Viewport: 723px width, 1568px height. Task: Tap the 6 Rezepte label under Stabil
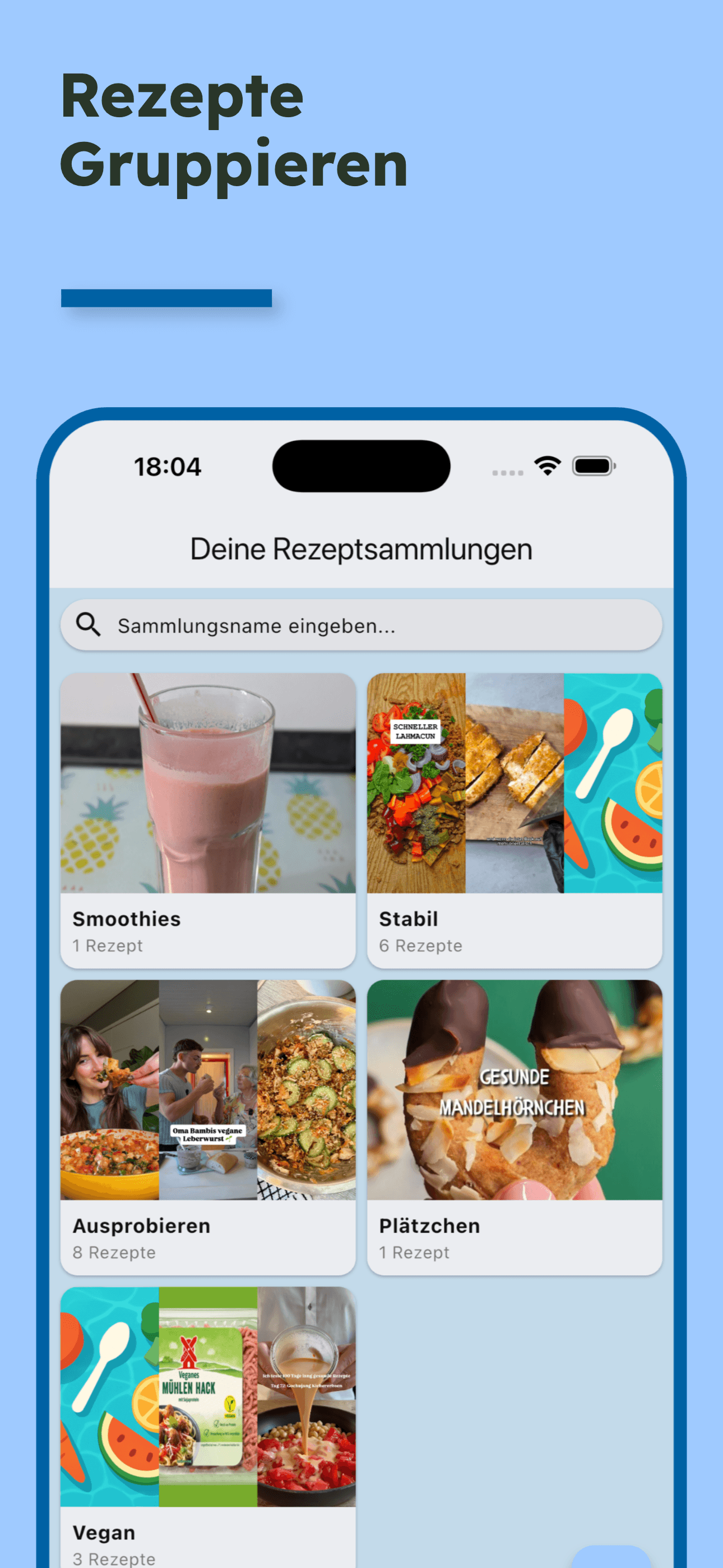coord(420,946)
